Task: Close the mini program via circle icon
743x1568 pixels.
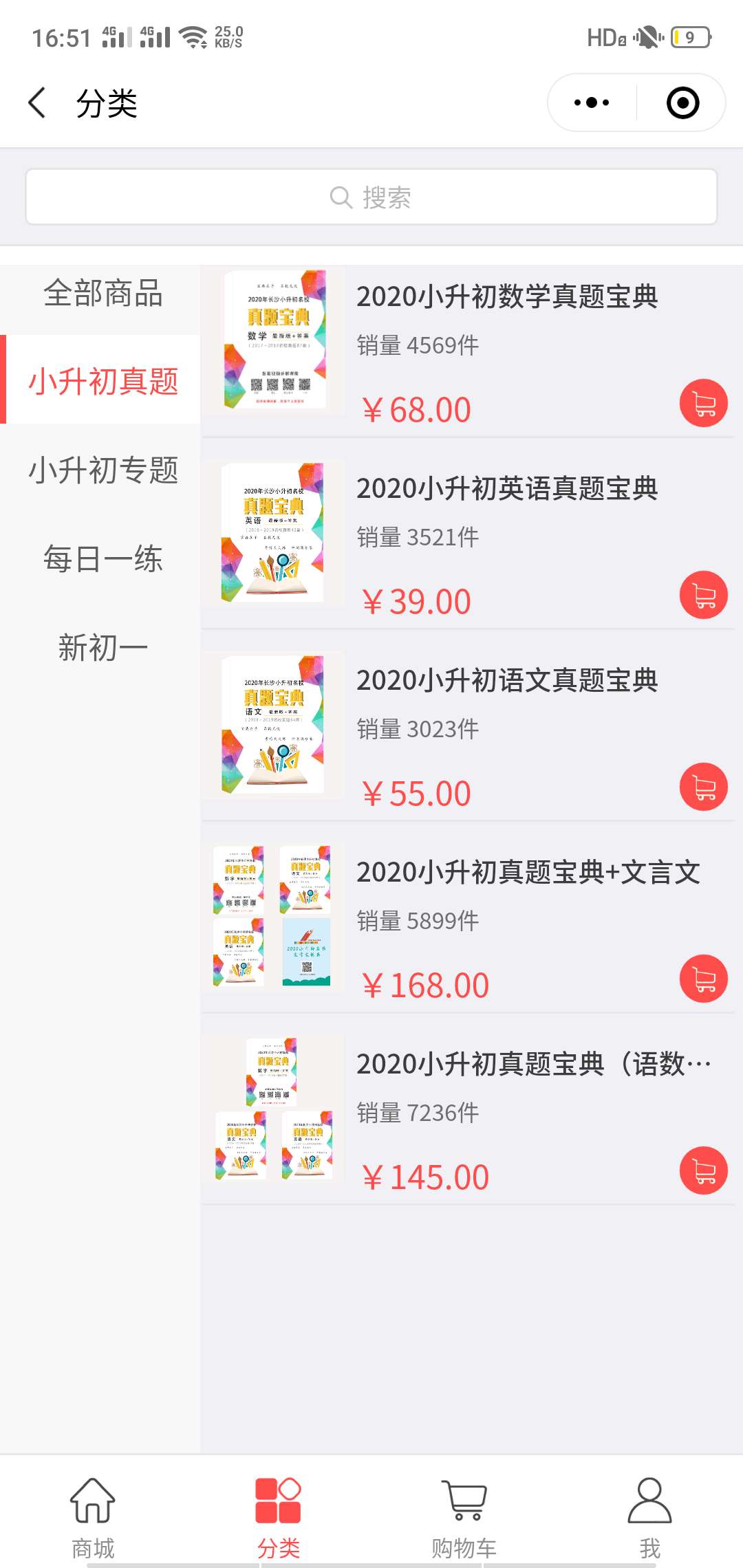Action: coord(682,103)
